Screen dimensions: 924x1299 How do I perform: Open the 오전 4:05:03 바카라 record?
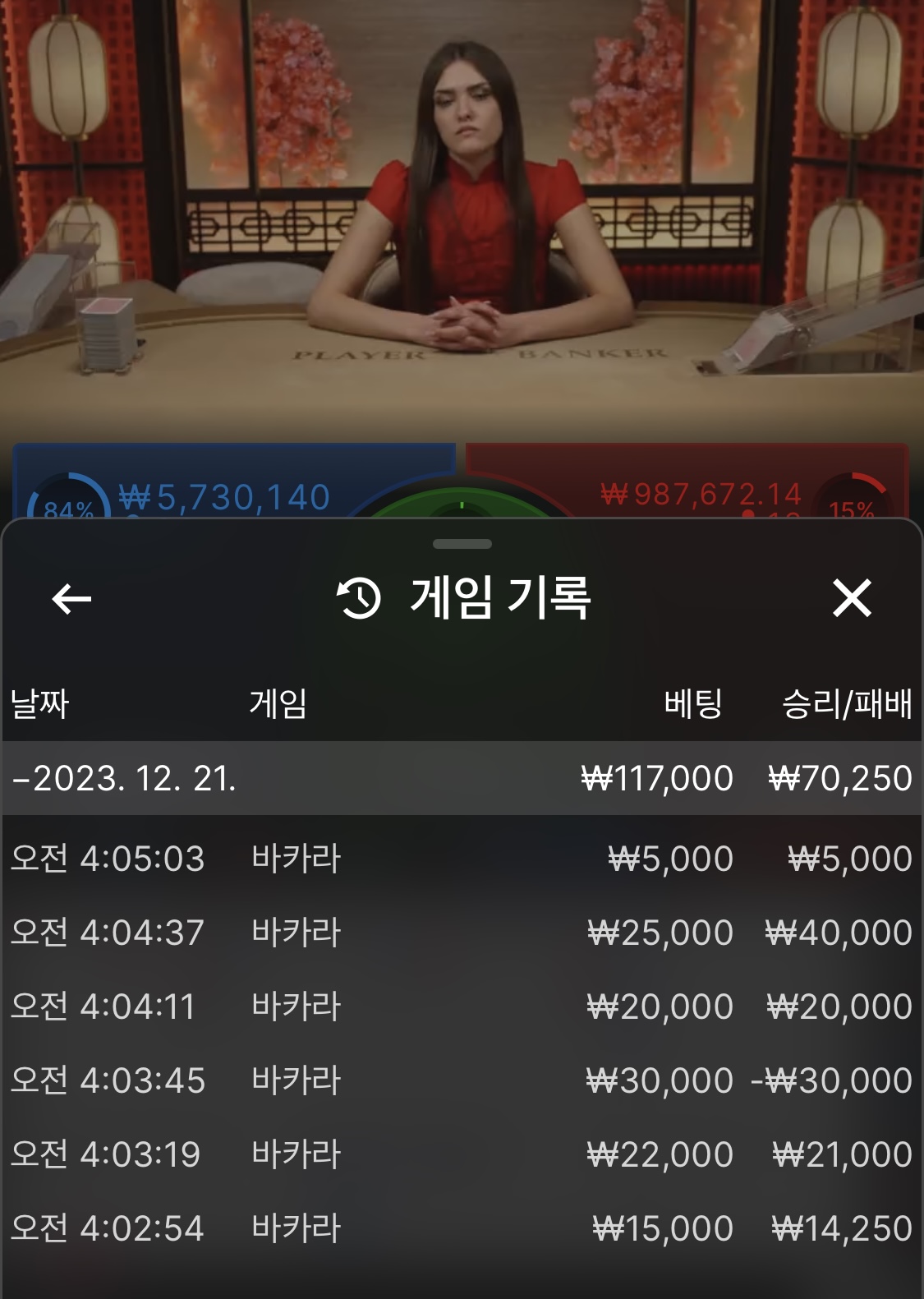(462, 859)
